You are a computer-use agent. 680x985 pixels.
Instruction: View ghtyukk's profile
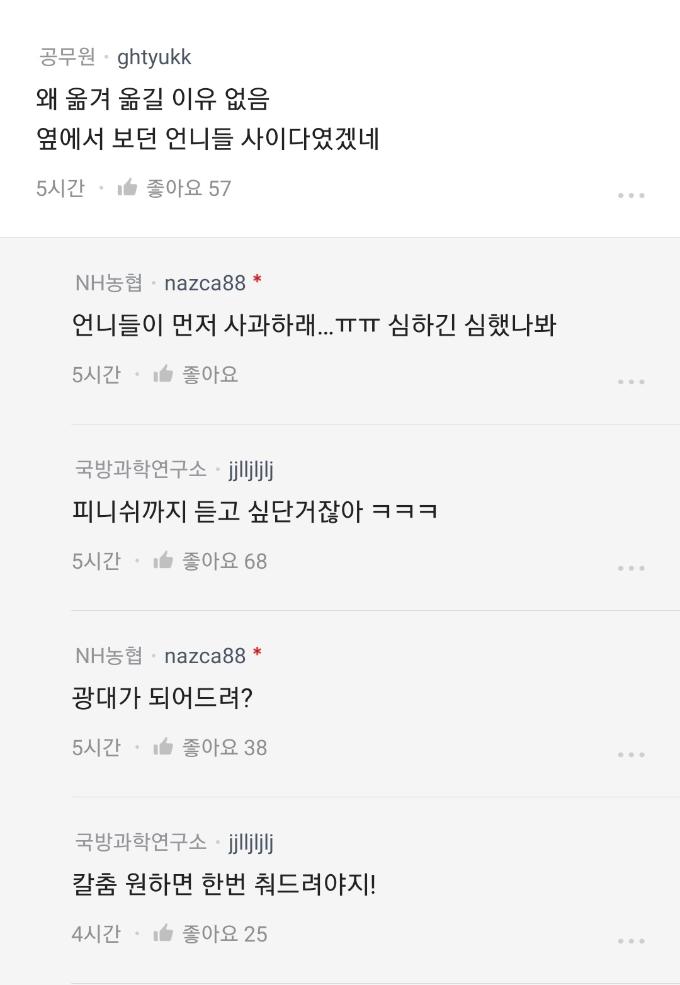pos(154,57)
